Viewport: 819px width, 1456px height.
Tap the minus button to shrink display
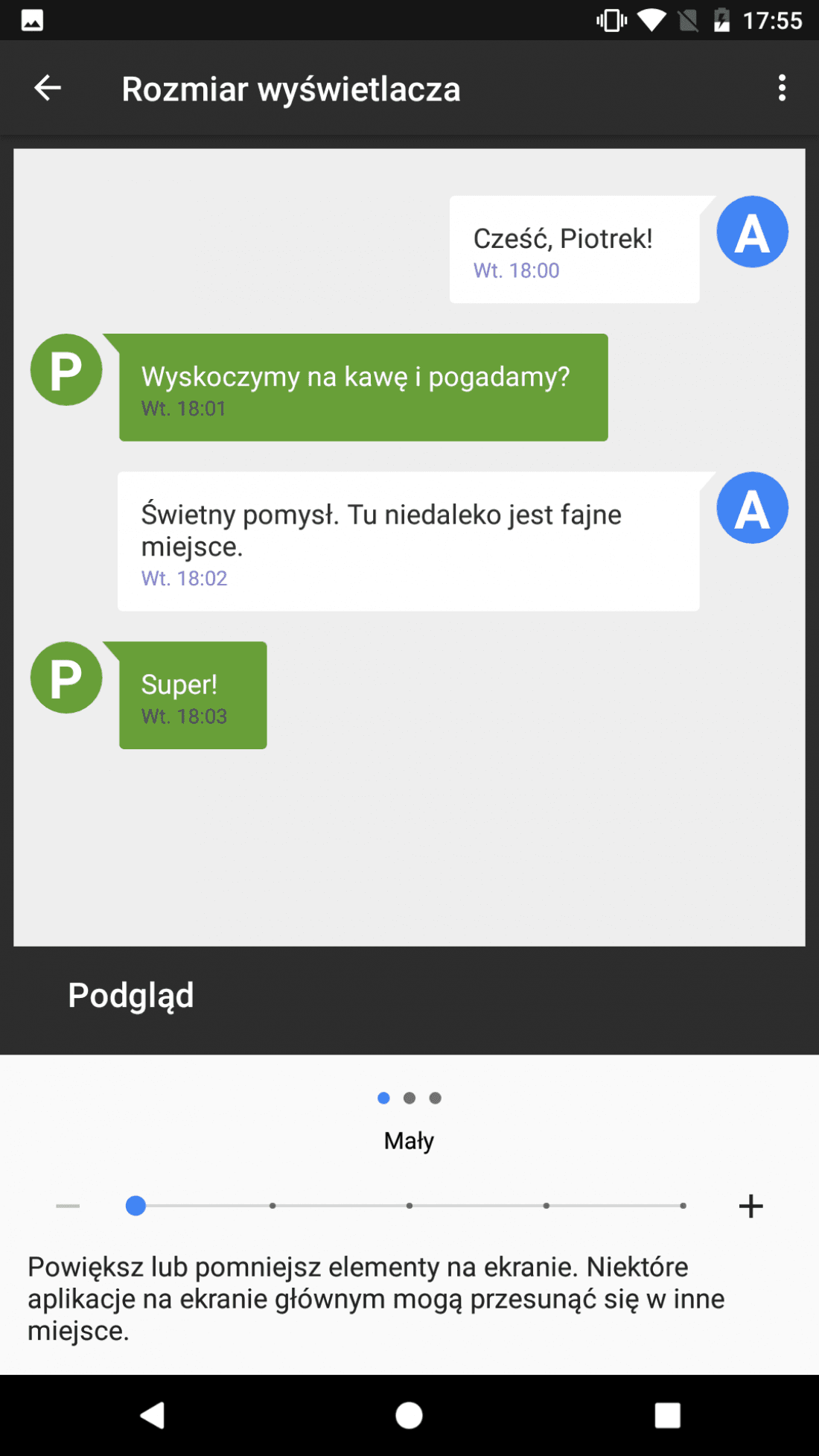[68, 1206]
